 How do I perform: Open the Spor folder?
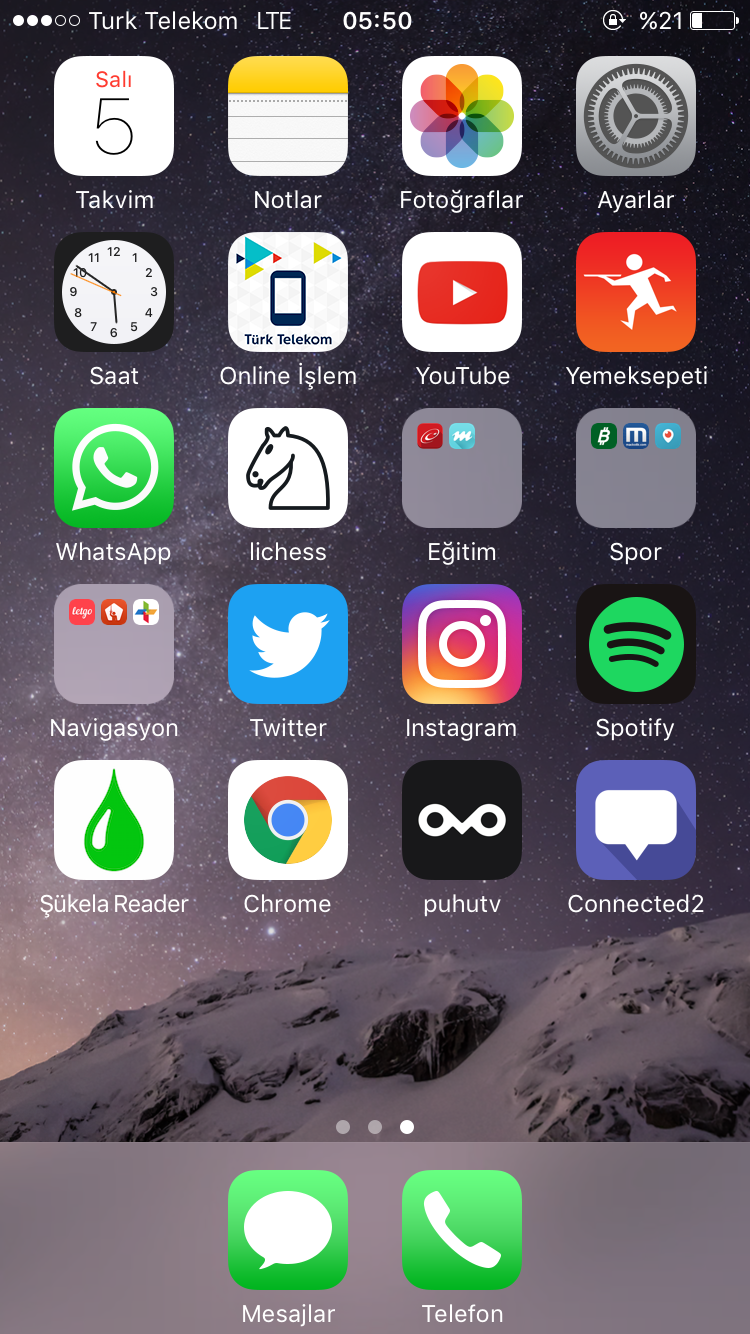[x=636, y=468]
